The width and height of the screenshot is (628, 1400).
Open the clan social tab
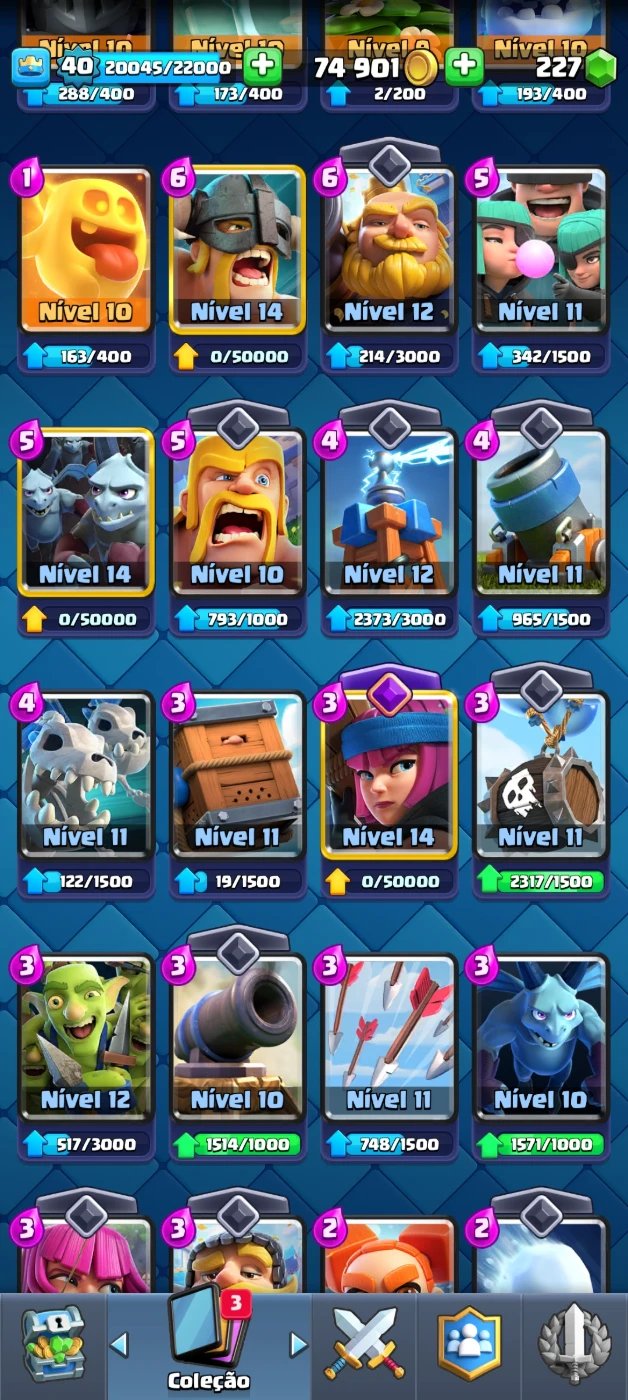point(469,1345)
